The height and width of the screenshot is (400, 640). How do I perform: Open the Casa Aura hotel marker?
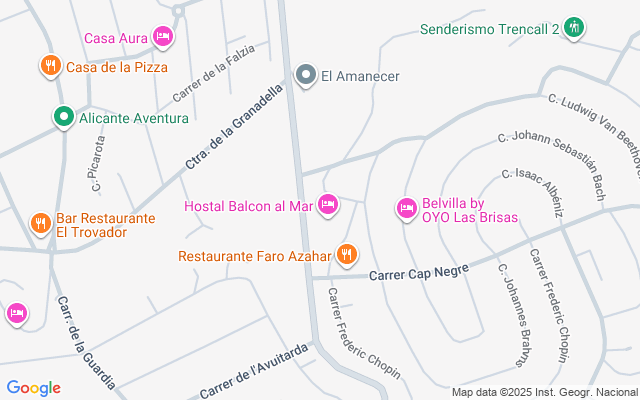pyautogui.click(x=164, y=38)
